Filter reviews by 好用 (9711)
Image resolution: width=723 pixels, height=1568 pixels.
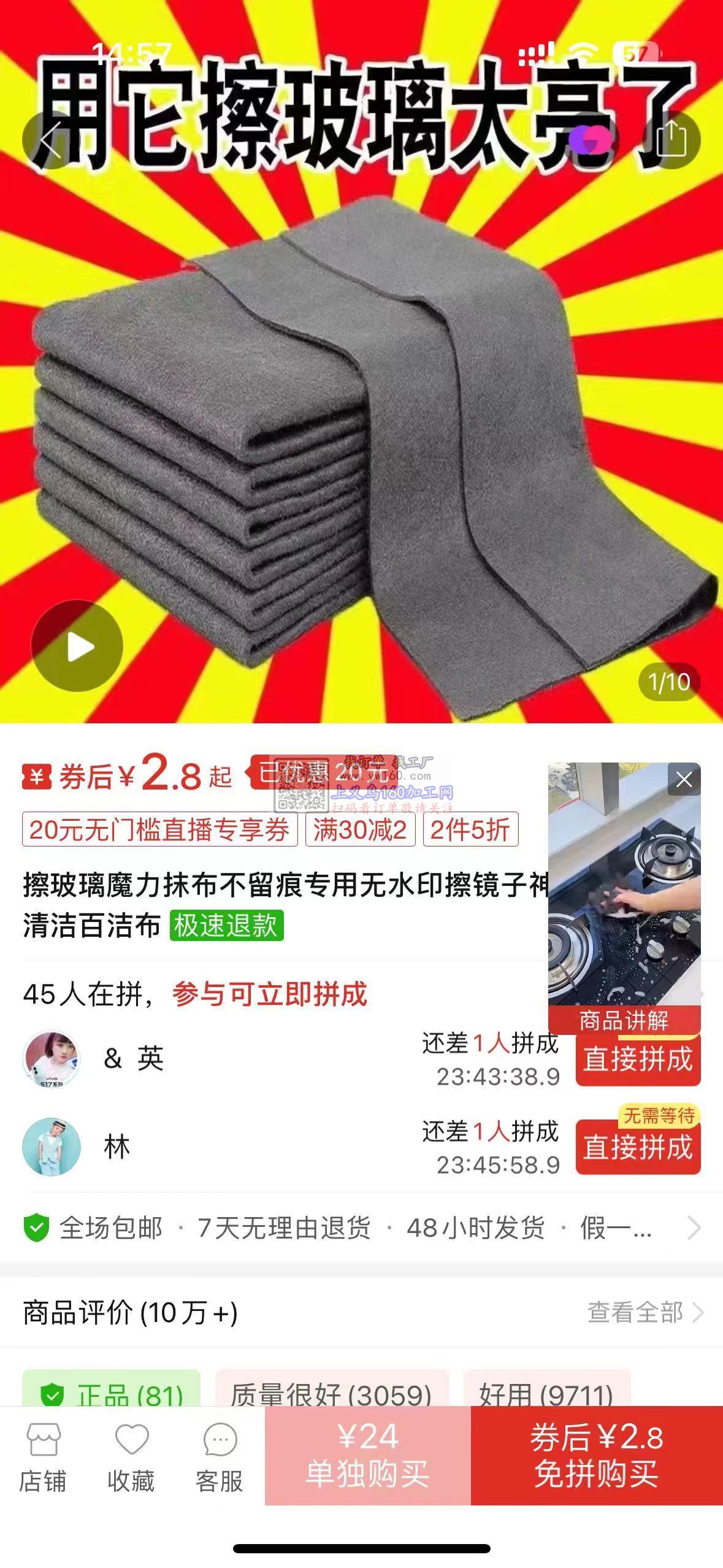(546, 1393)
